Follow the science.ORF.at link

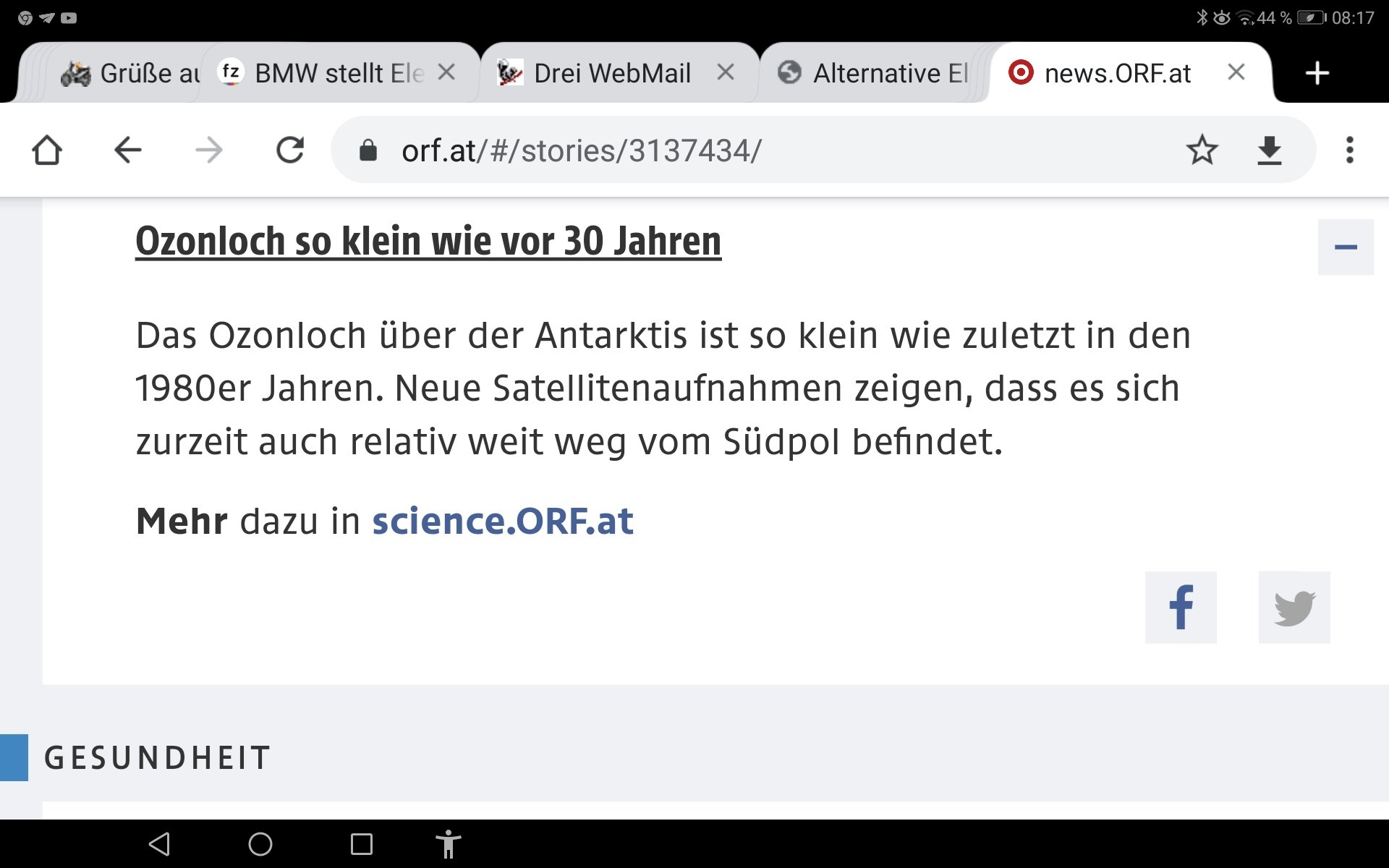pyautogui.click(x=503, y=521)
